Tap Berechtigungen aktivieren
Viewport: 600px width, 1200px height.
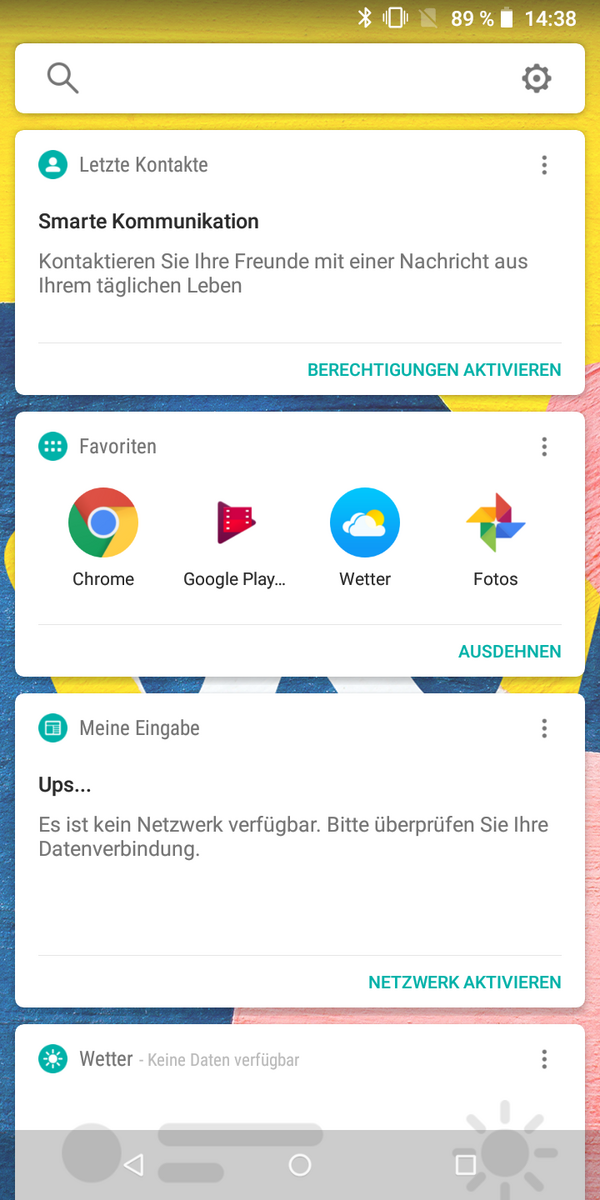coord(434,370)
